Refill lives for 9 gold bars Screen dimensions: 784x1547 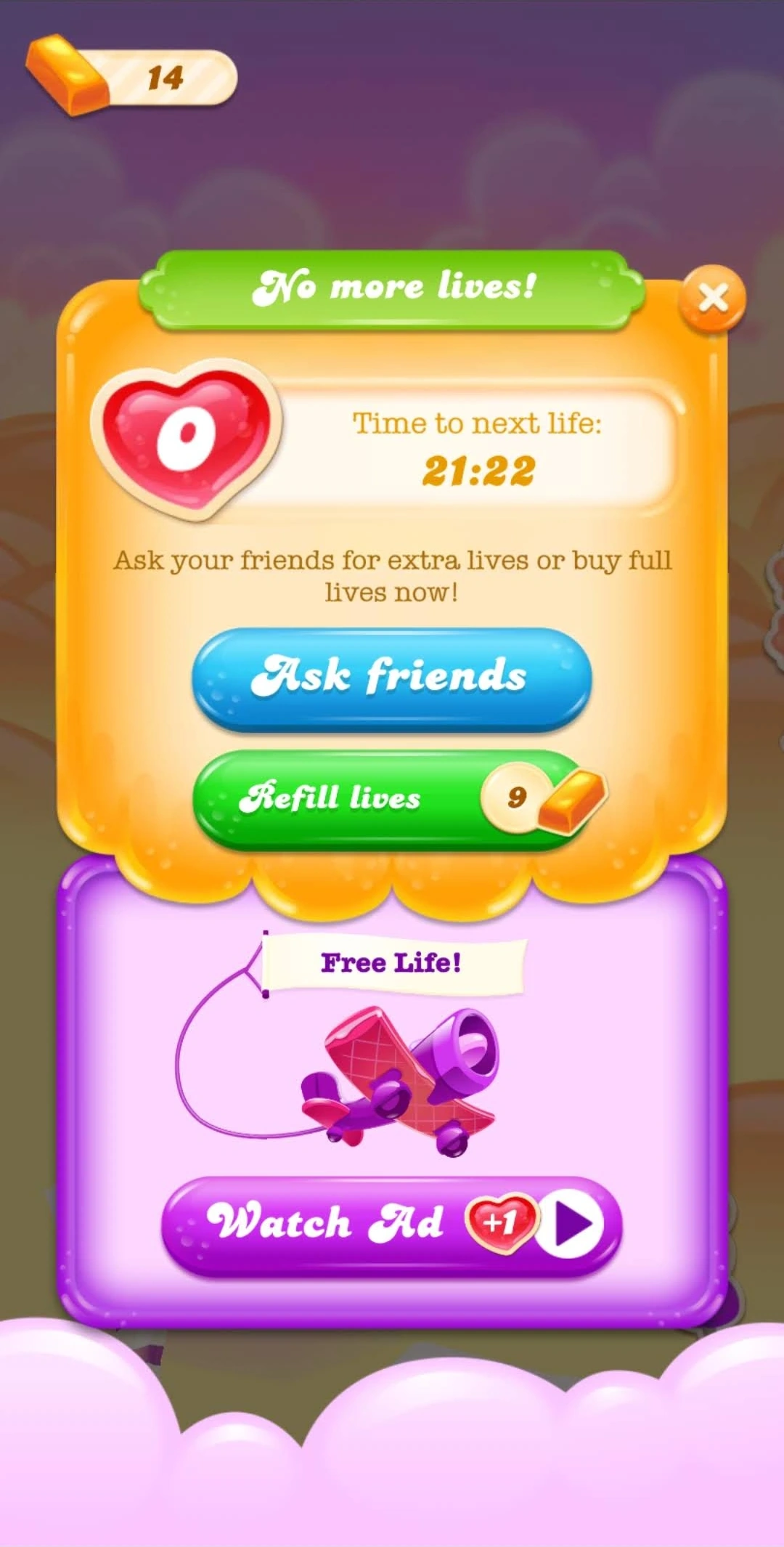point(392,799)
